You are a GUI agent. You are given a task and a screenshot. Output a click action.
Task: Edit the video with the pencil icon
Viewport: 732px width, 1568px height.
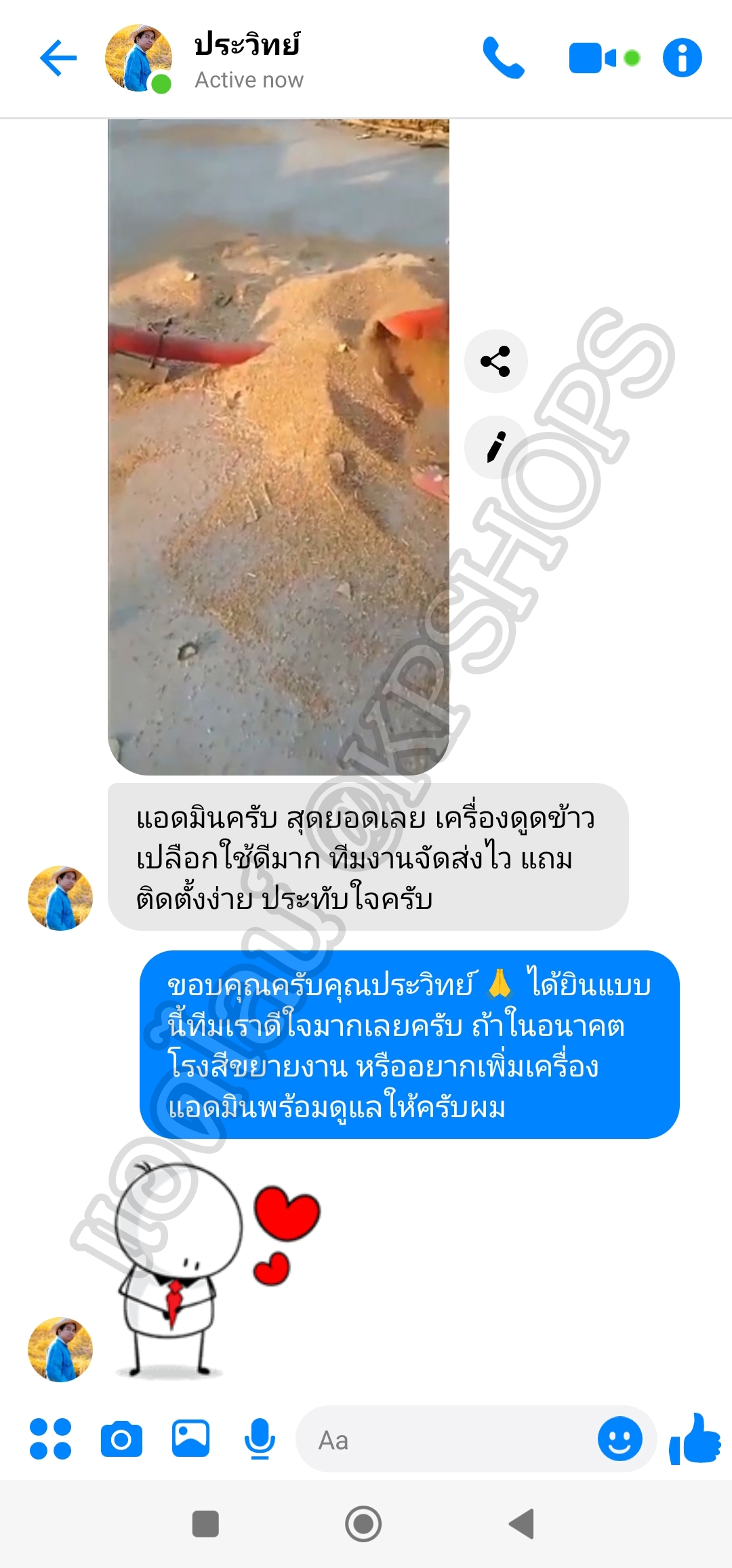click(495, 447)
